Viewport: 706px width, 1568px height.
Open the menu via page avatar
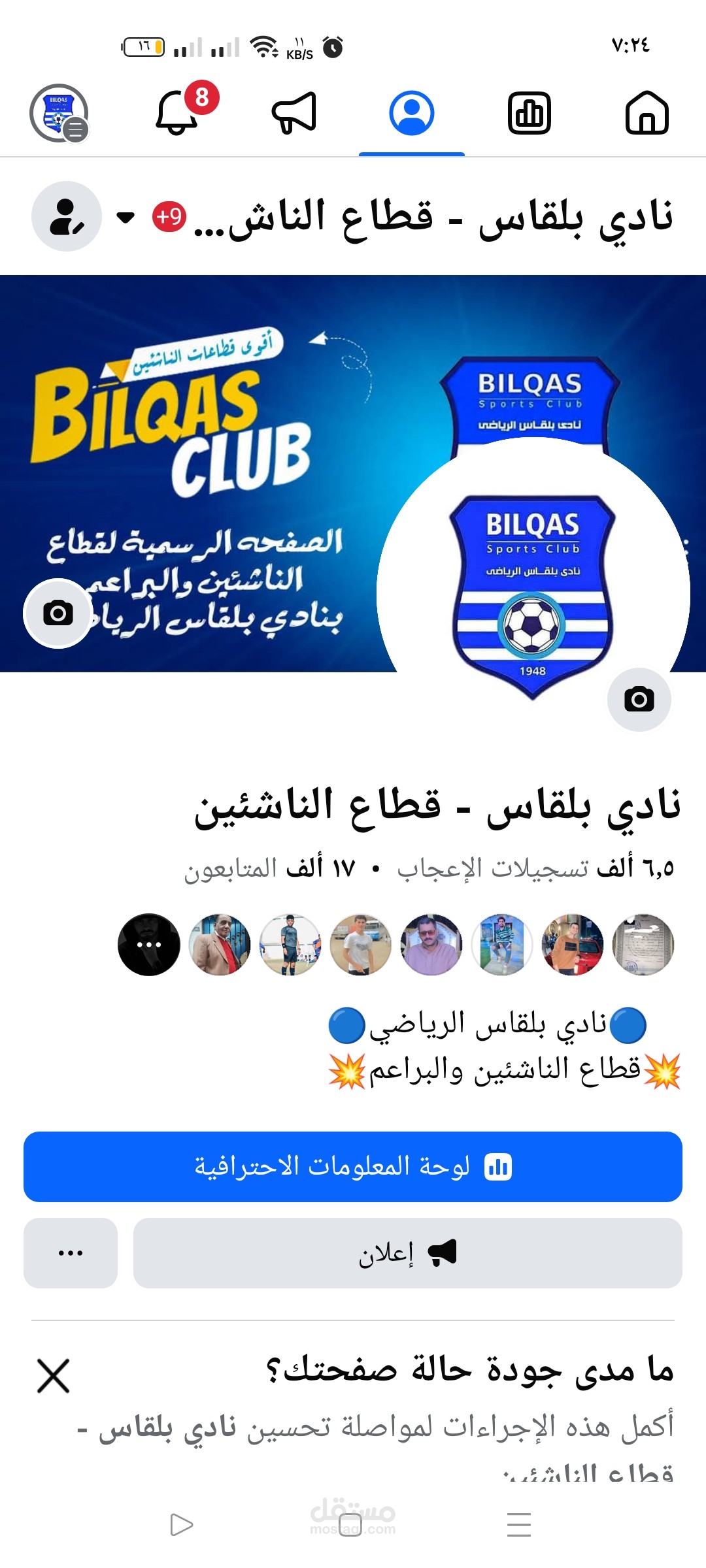click(x=59, y=113)
